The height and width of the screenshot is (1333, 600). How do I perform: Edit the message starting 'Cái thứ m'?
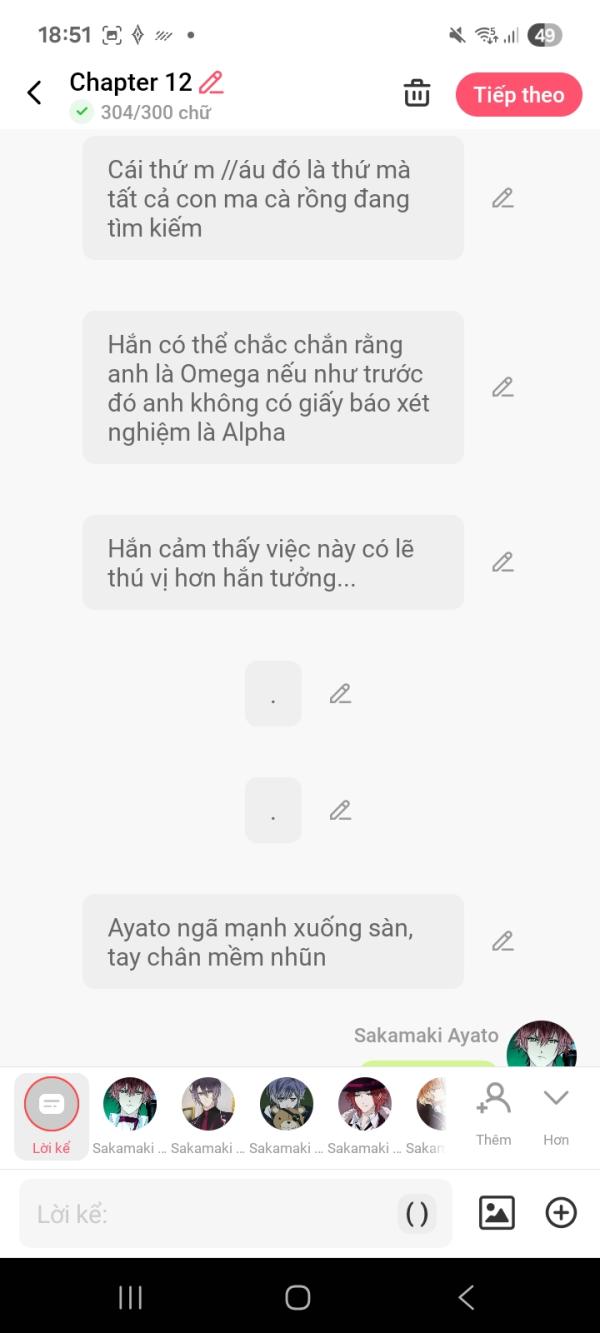pos(502,198)
